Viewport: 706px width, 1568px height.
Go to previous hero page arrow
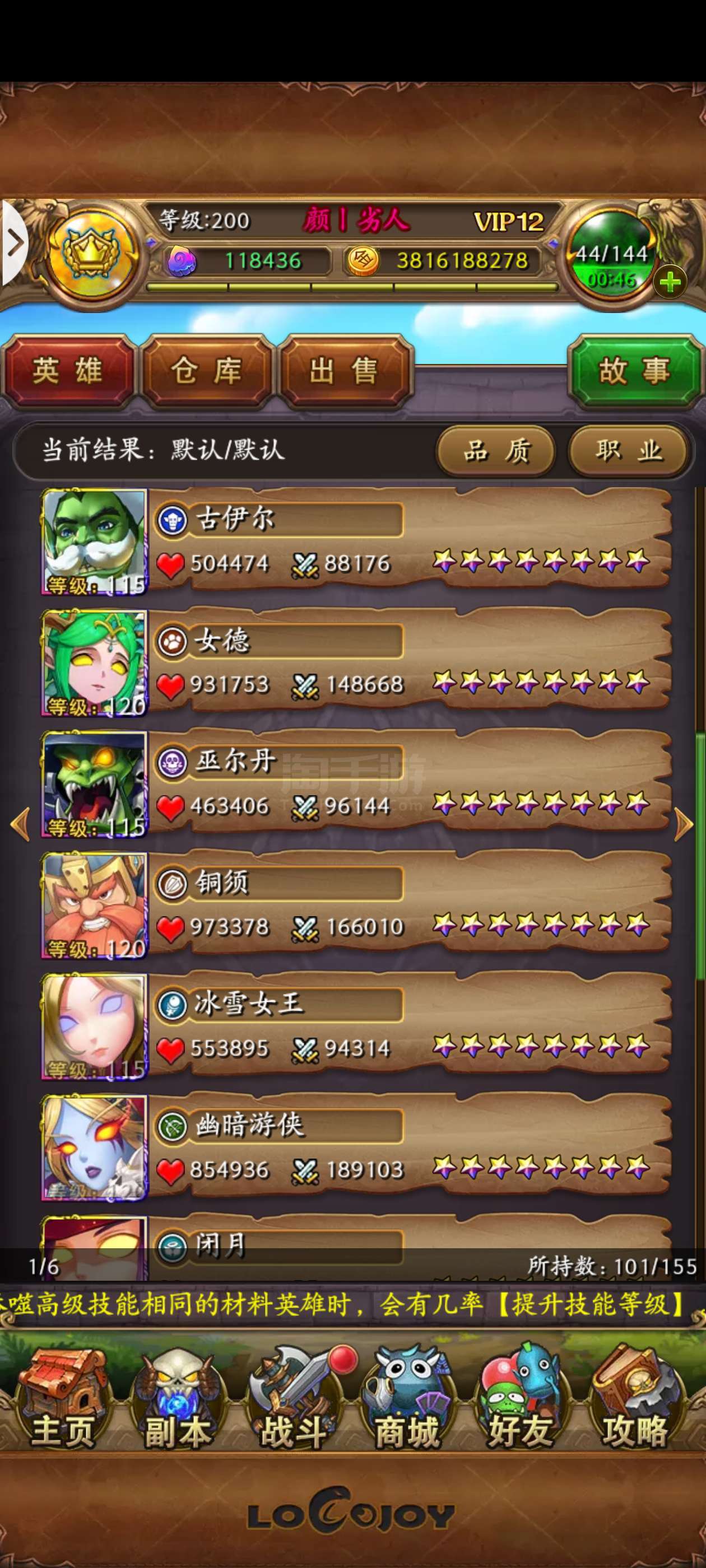(21, 825)
